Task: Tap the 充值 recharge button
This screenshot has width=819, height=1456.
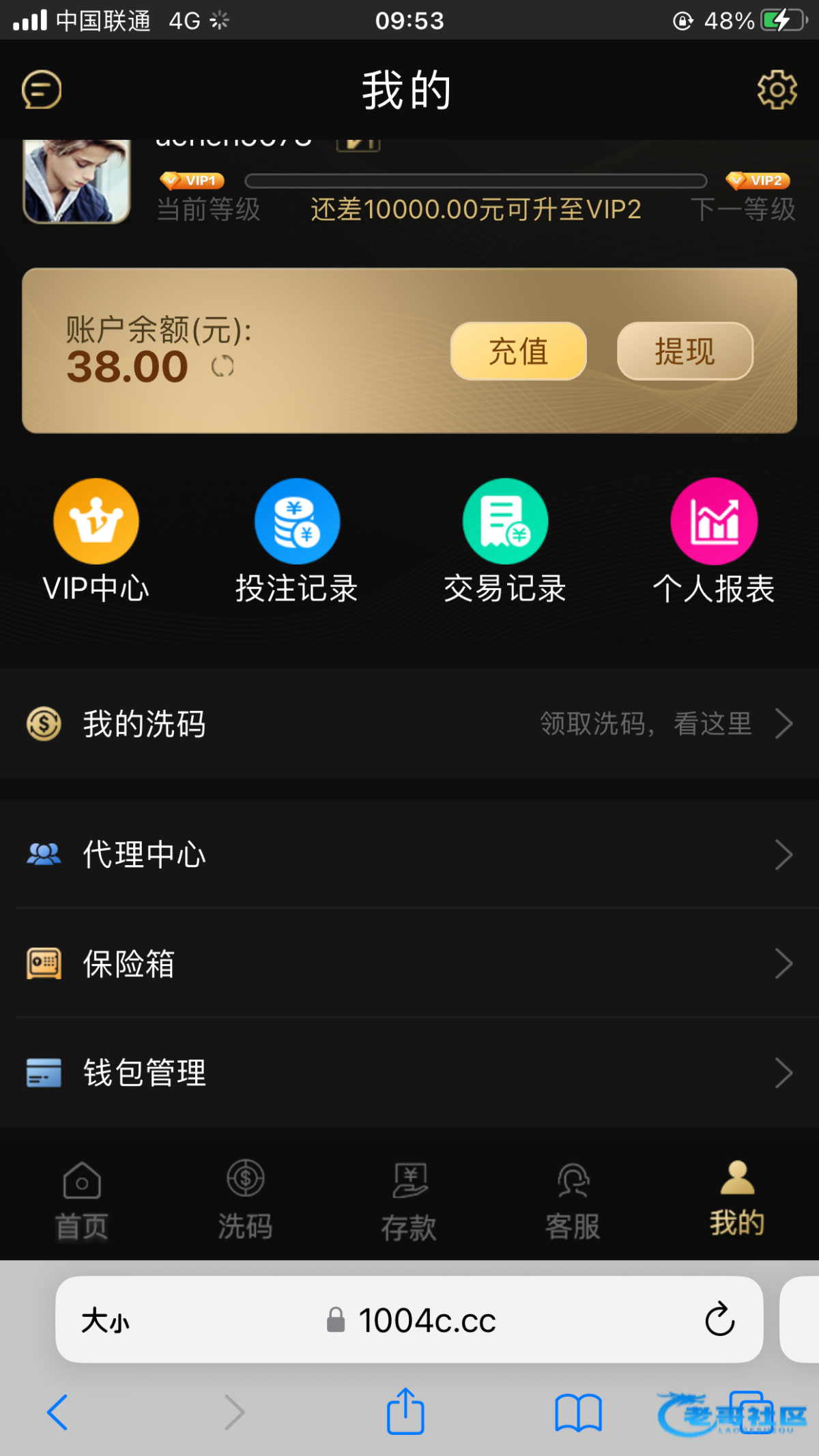Action: click(x=518, y=351)
